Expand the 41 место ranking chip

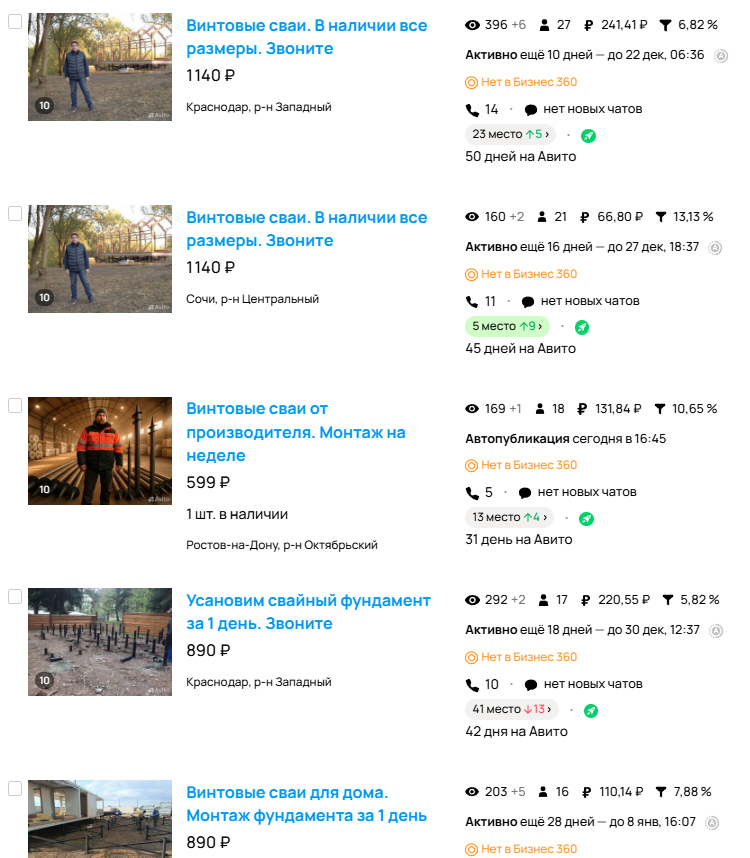(x=511, y=709)
